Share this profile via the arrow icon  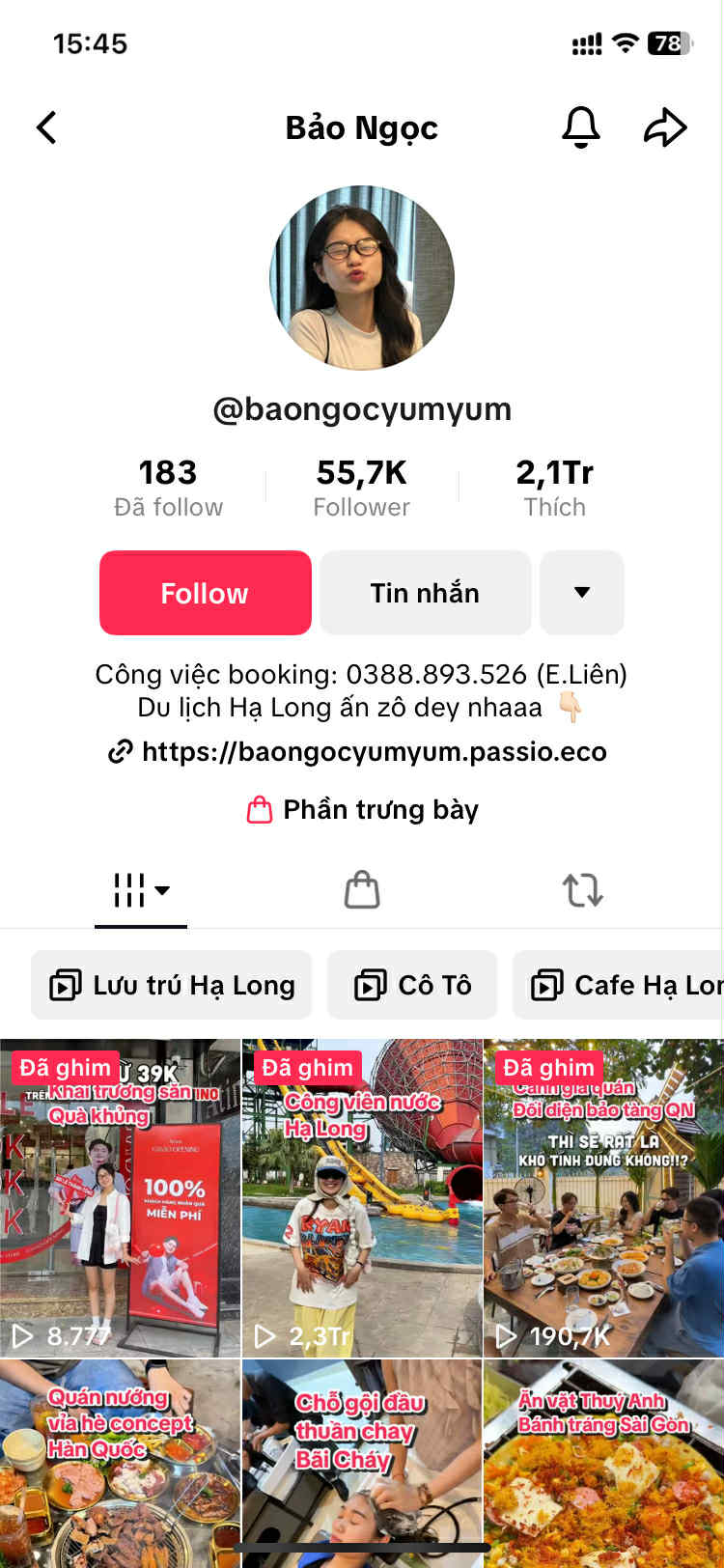coord(665,127)
